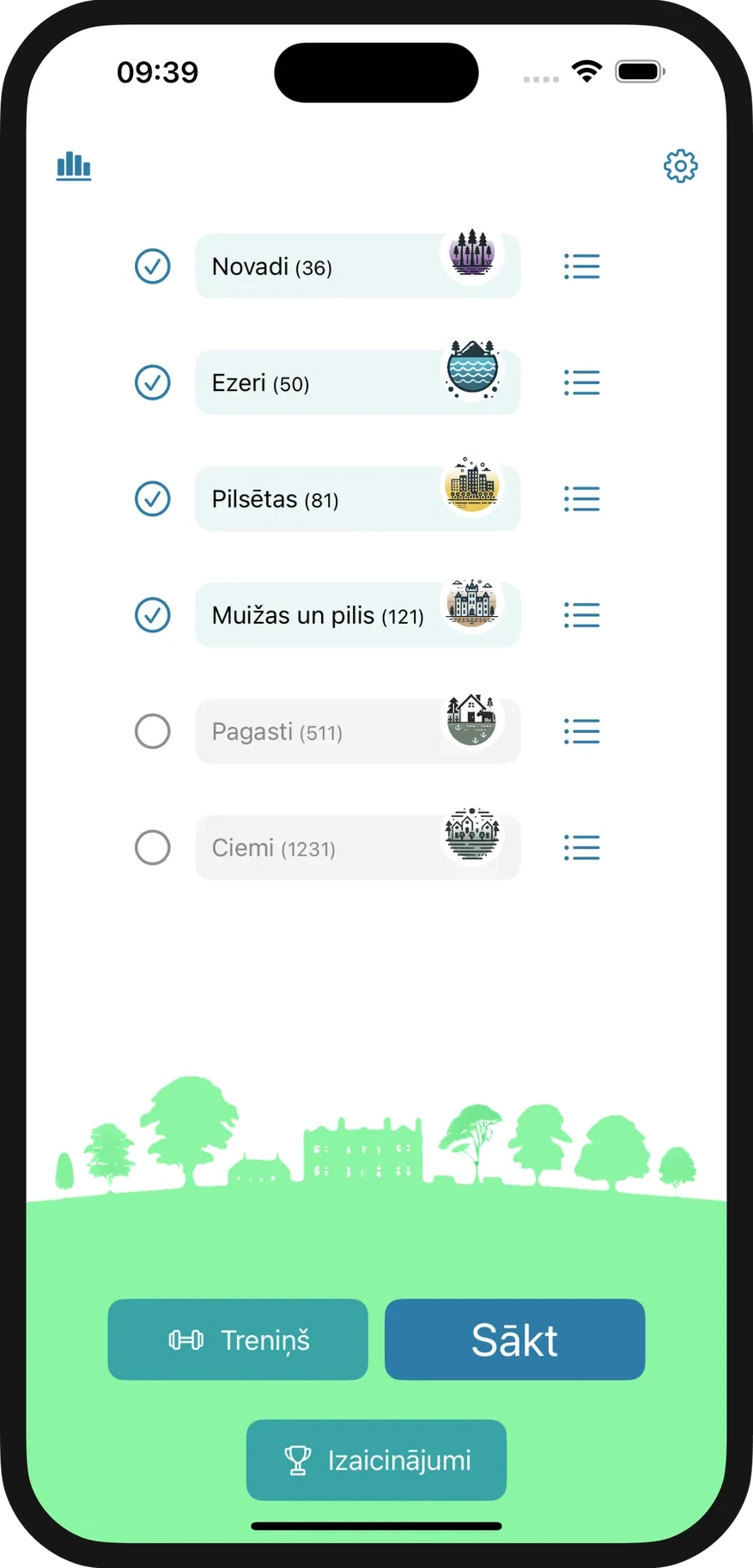Open the list icon next to Novadi
The image size is (753, 1568).
[581, 266]
